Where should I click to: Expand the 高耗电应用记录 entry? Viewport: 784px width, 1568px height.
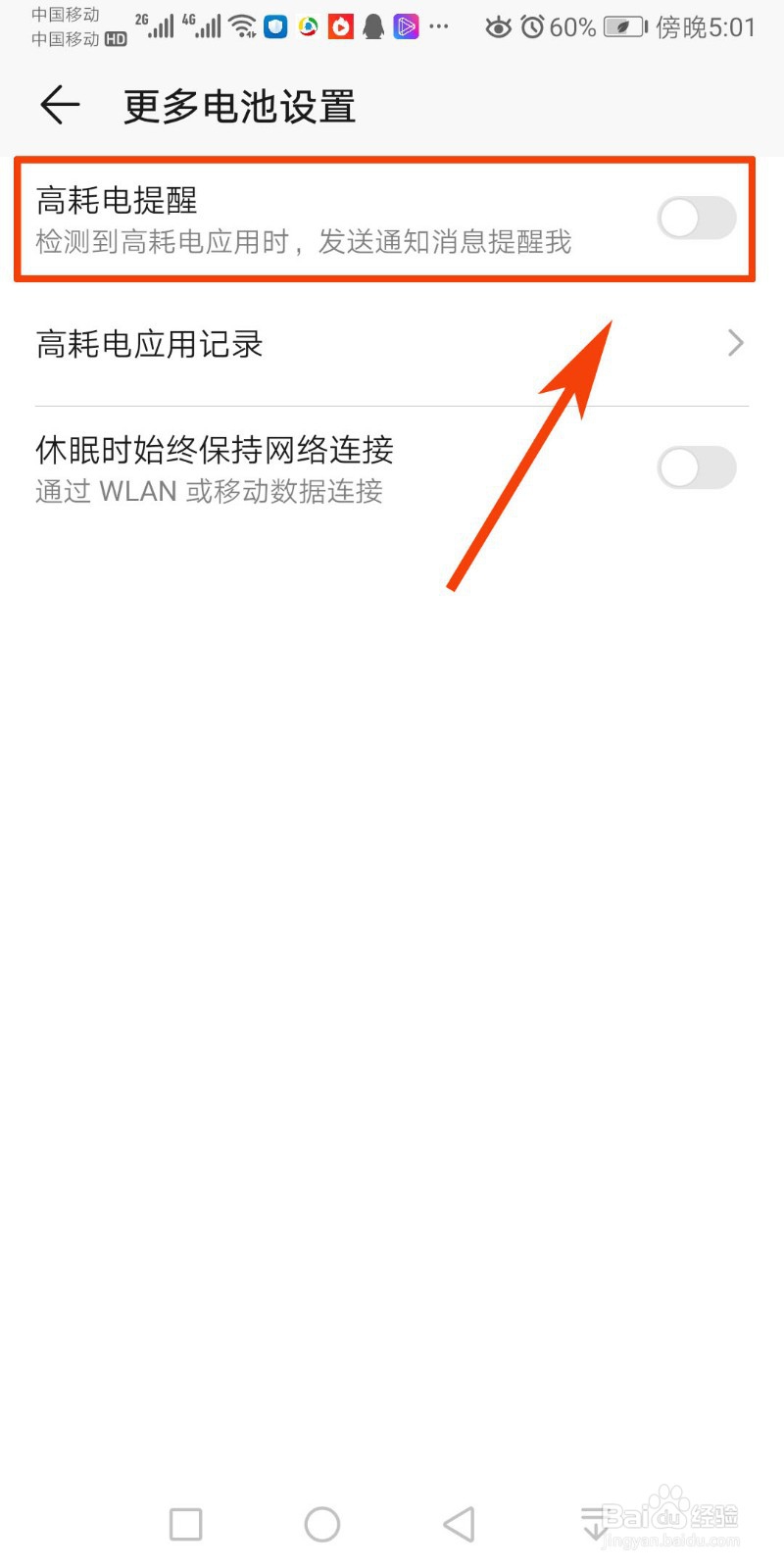coord(392,343)
